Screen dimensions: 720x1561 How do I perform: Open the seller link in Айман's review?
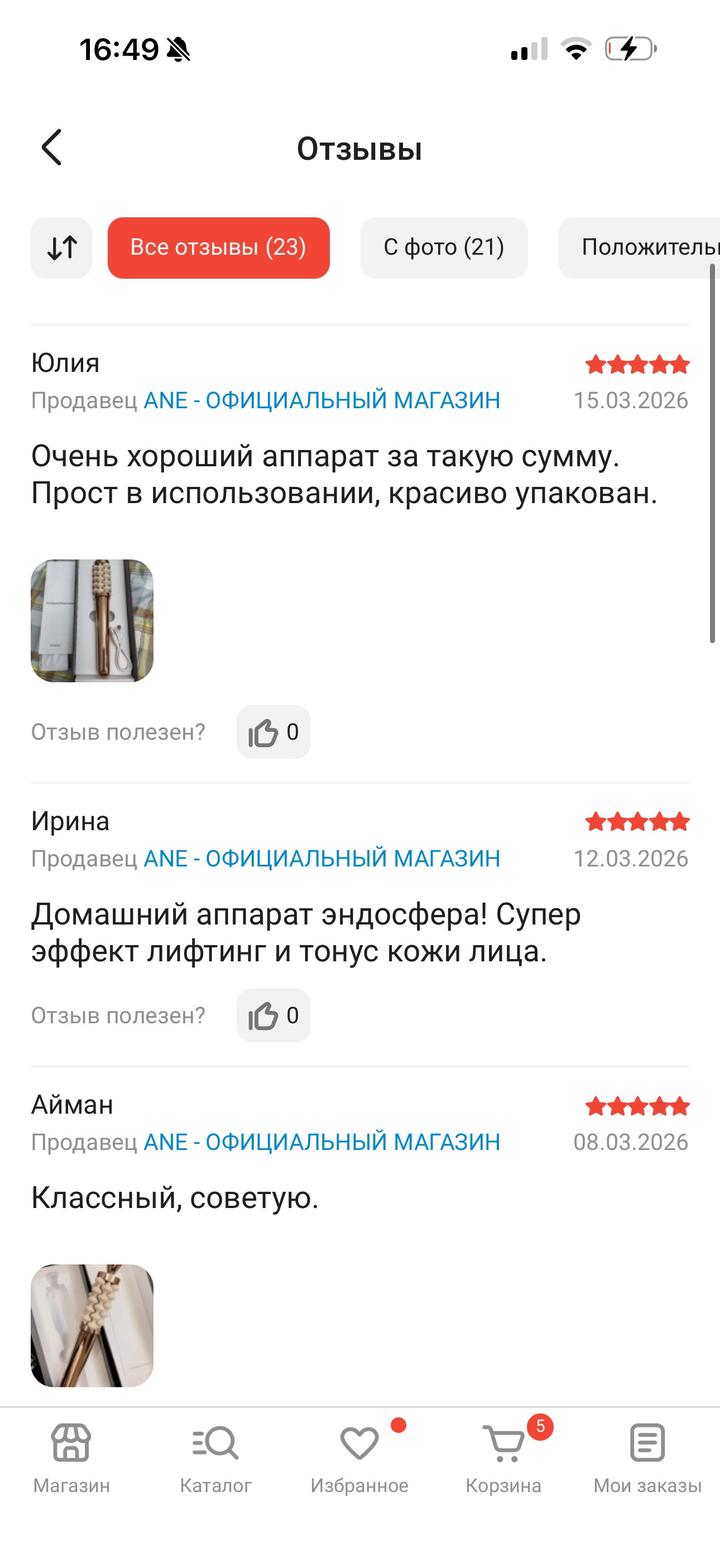[x=322, y=1142]
